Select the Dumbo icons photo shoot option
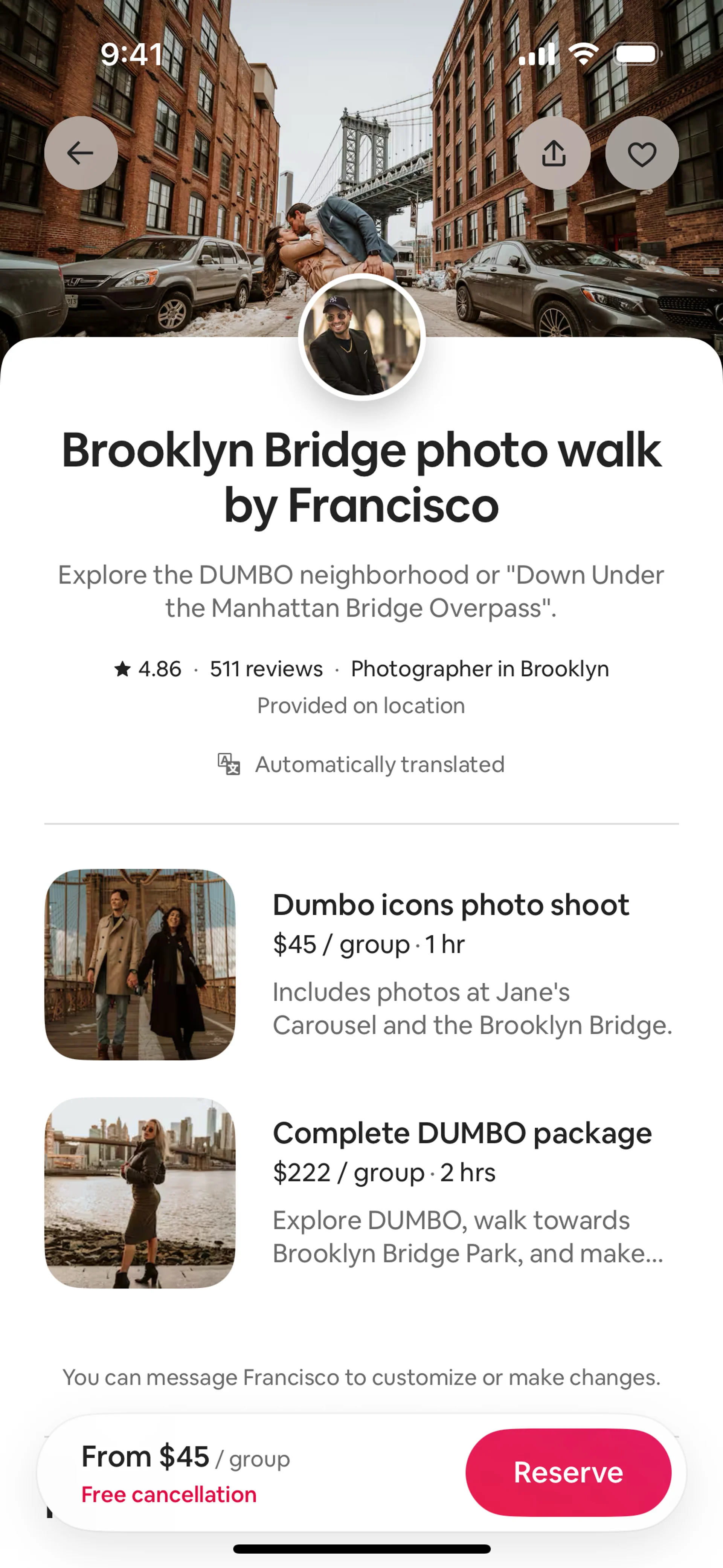This screenshot has height=1568, width=723. pyautogui.click(x=450, y=905)
